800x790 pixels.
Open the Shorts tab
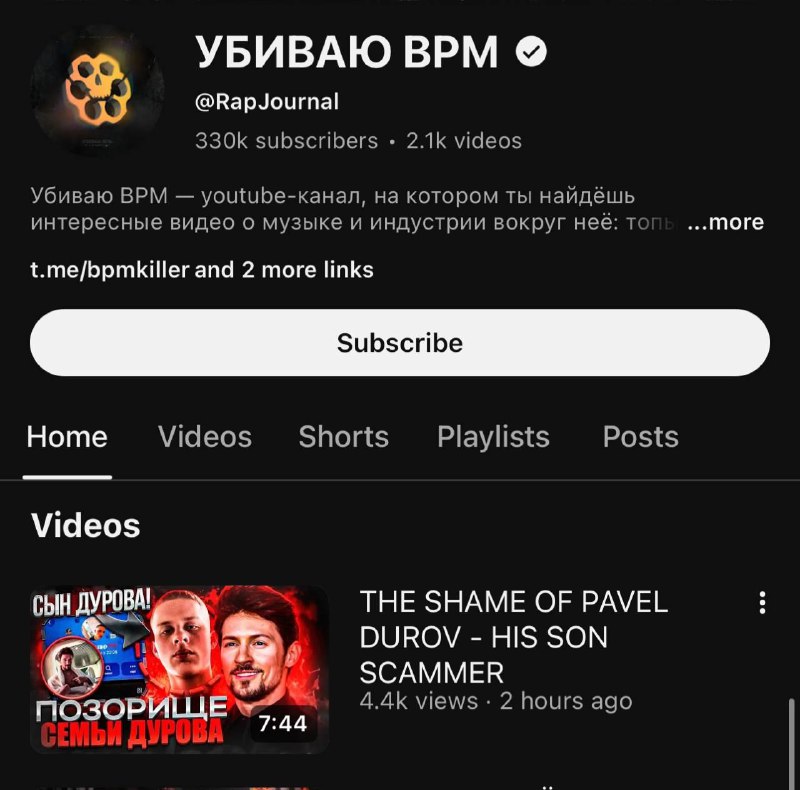click(343, 437)
